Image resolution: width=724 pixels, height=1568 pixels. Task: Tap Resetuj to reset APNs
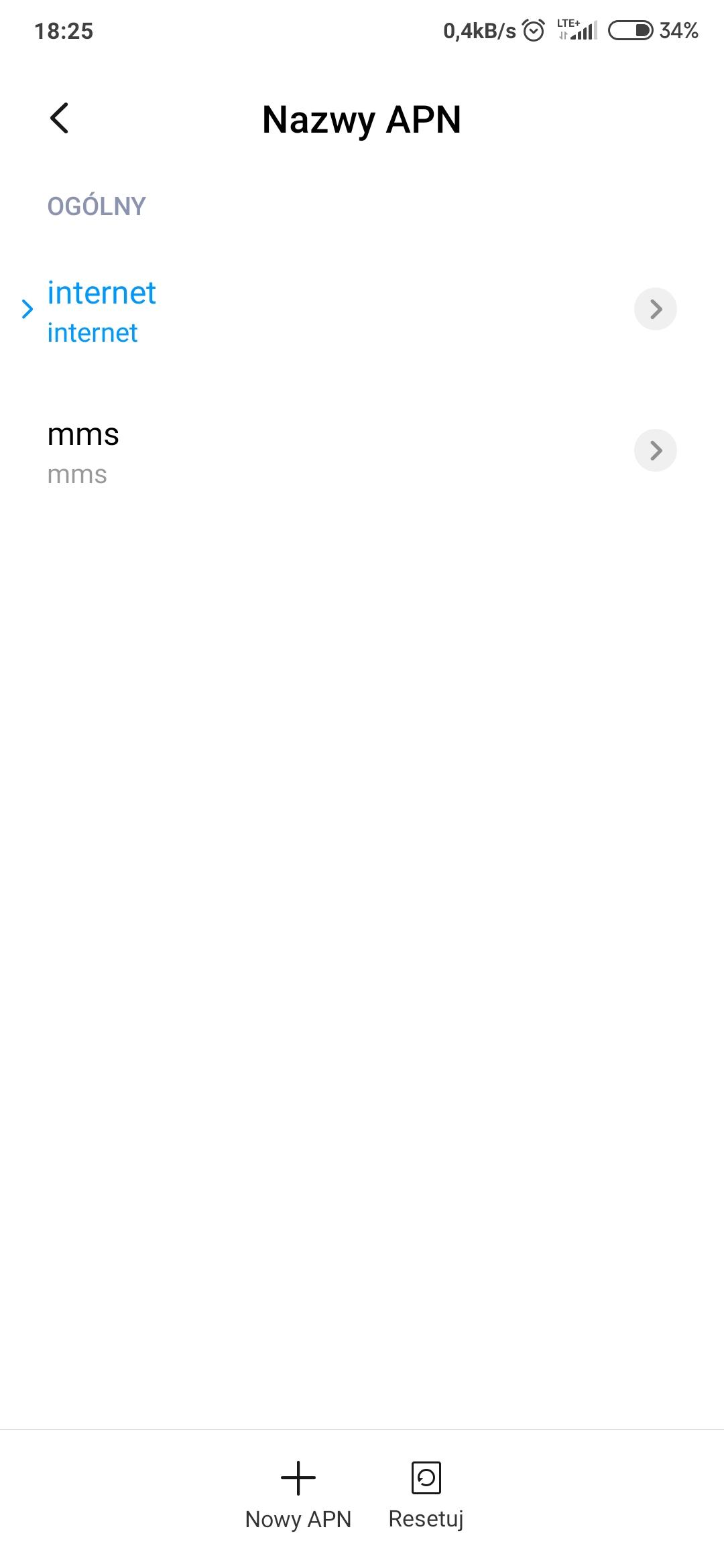pos(426,1494)
